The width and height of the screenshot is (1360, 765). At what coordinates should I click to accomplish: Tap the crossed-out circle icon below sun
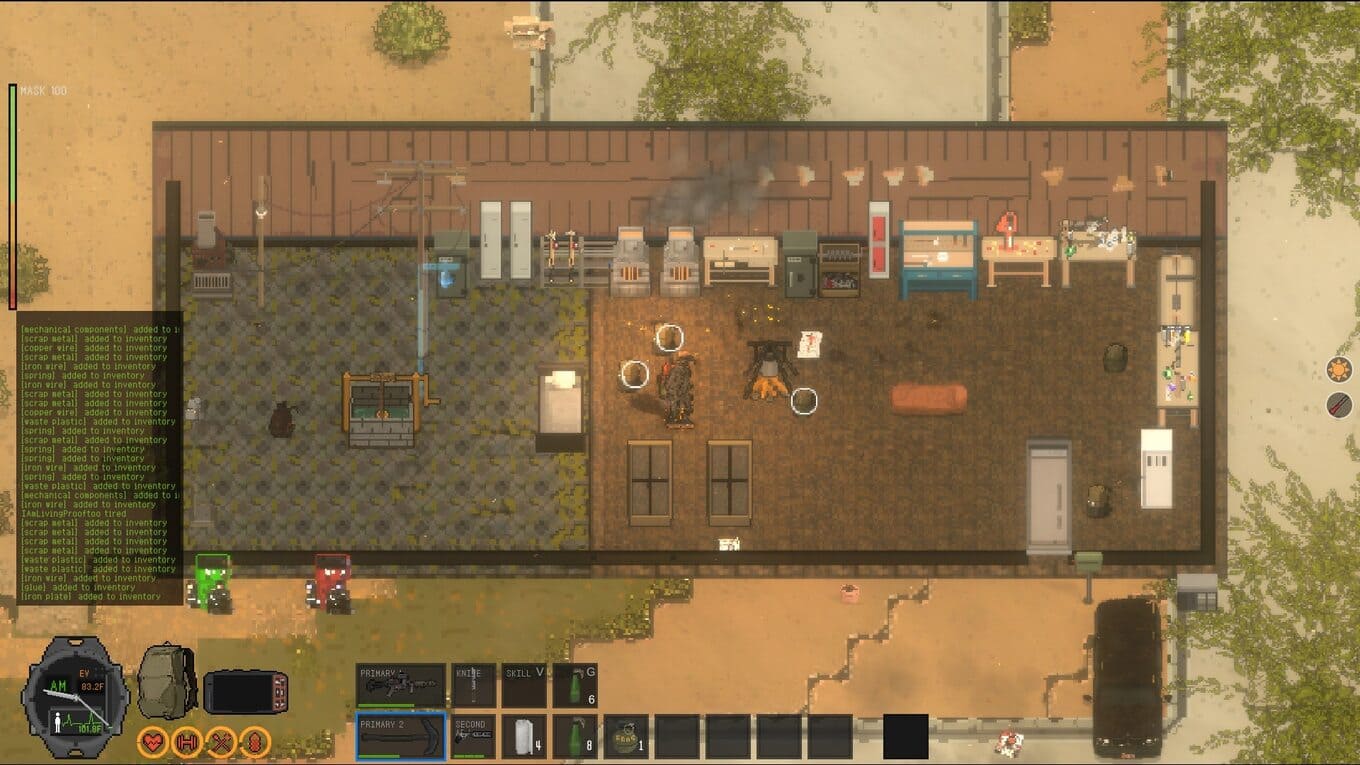point(1339,405)
